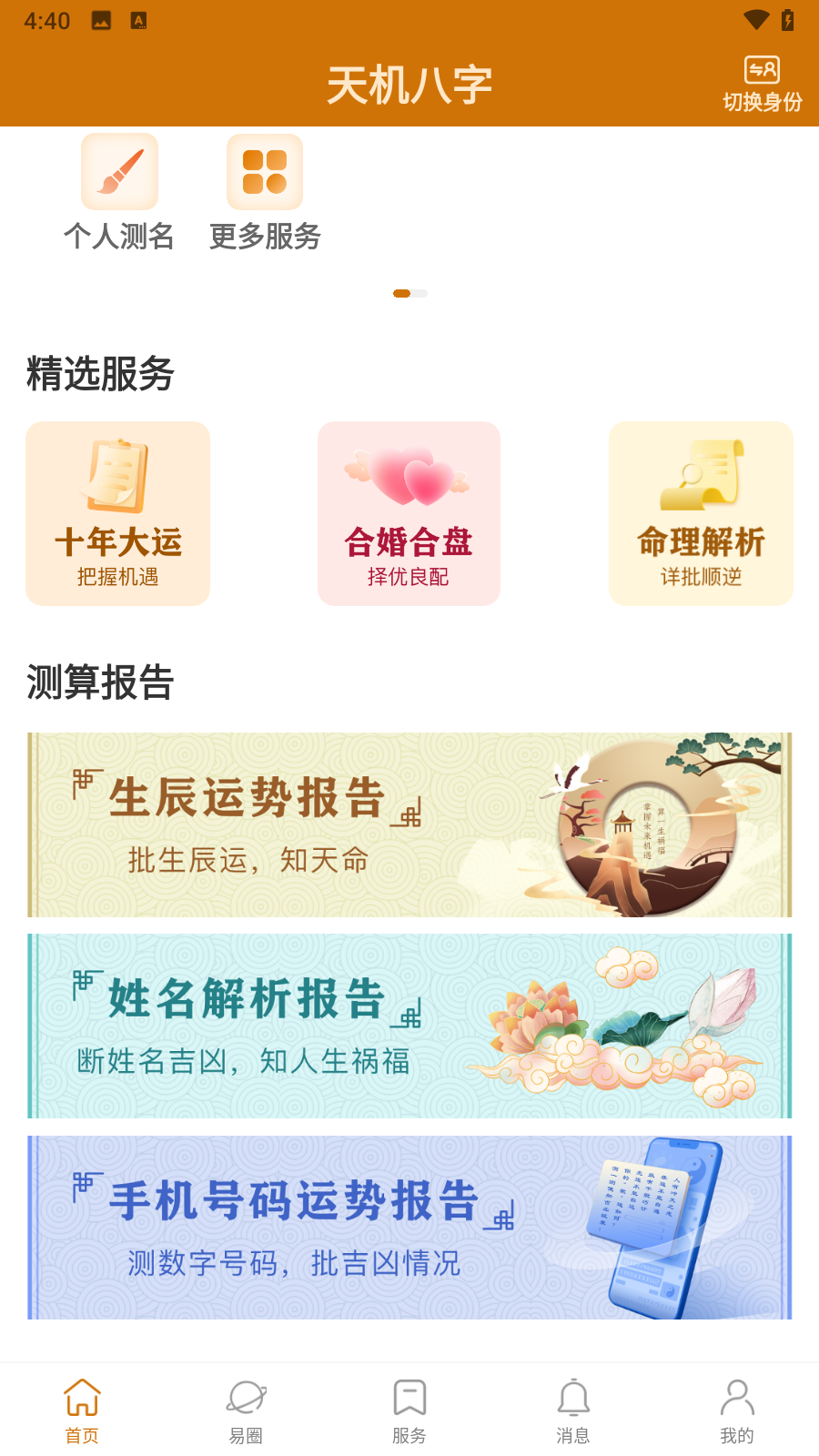Open the 合婚合盘 card

pos(409,513)
